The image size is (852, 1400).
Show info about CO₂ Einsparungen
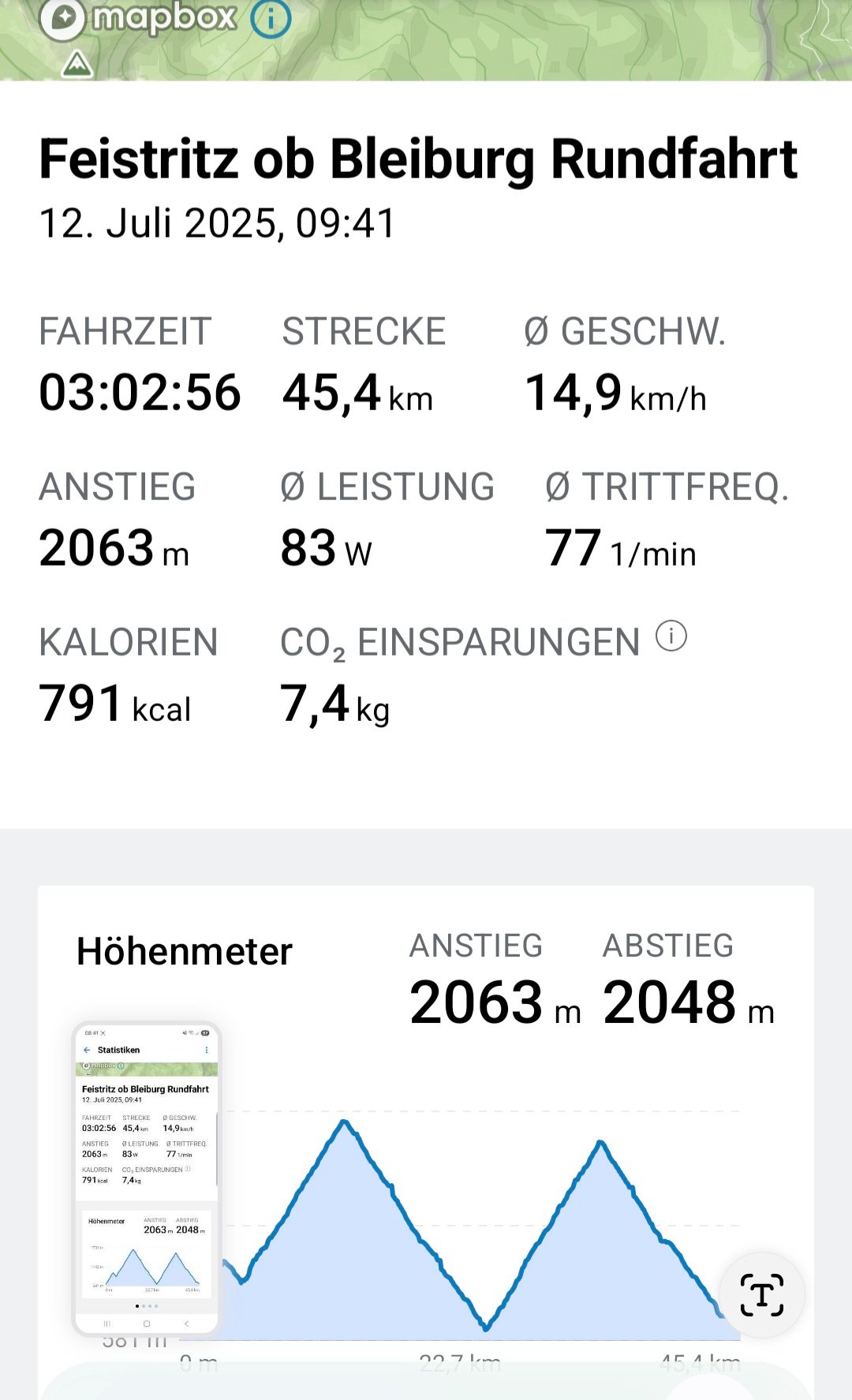tap(671, 636)
